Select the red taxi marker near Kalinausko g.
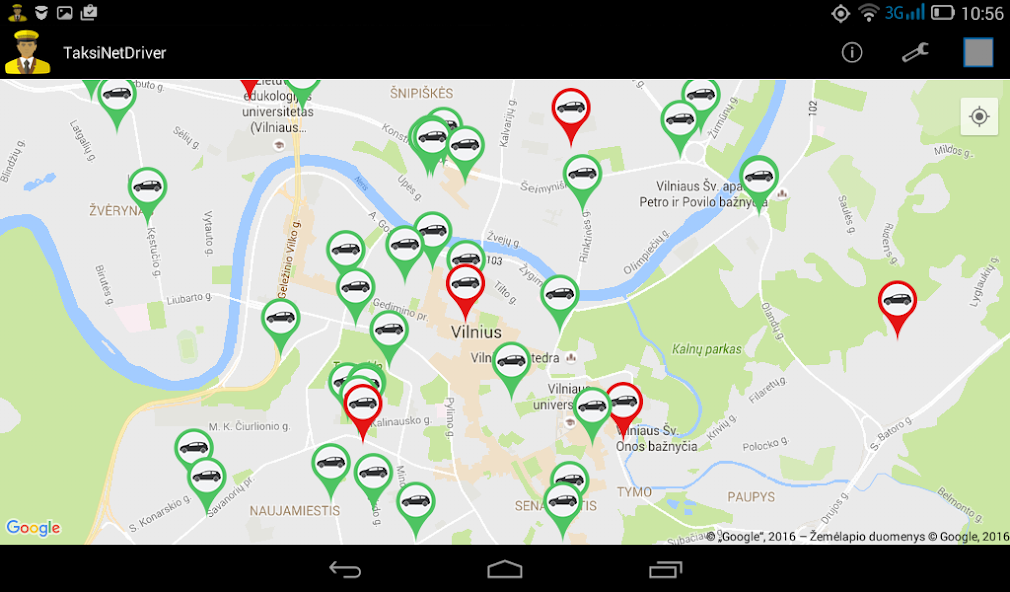 click(x=363, y=404)
